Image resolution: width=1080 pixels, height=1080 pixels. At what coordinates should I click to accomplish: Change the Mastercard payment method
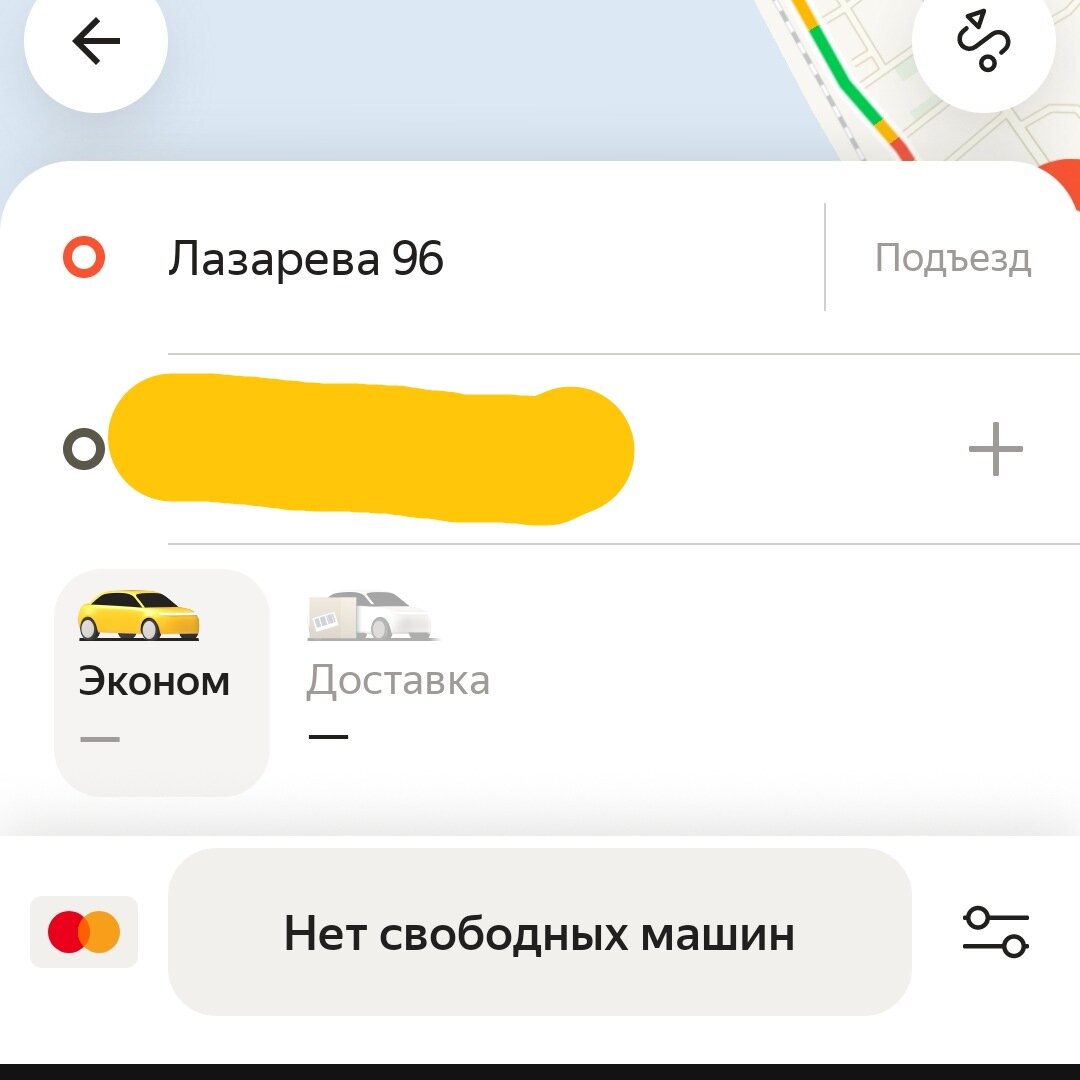(84, 932)
